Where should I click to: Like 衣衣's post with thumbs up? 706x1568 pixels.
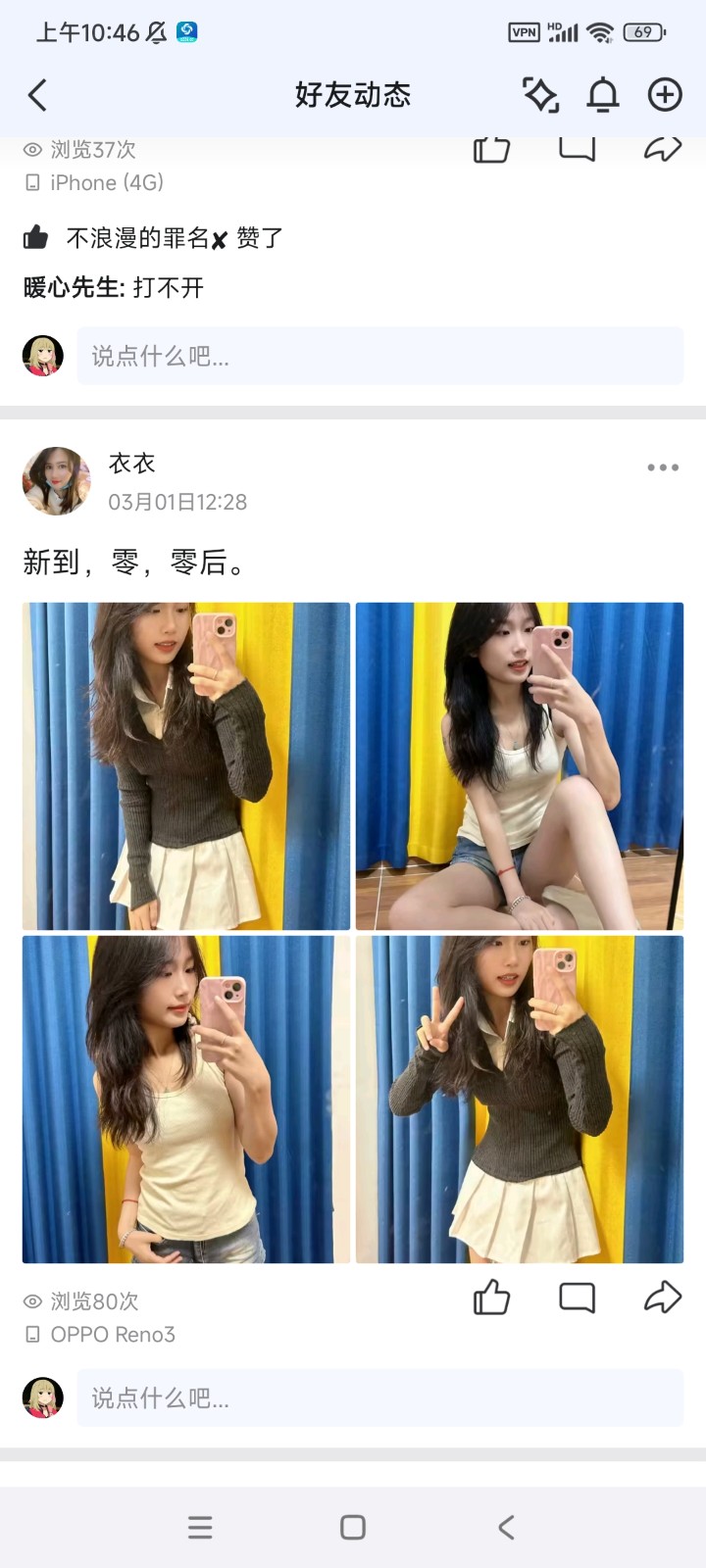point(491,1298)
